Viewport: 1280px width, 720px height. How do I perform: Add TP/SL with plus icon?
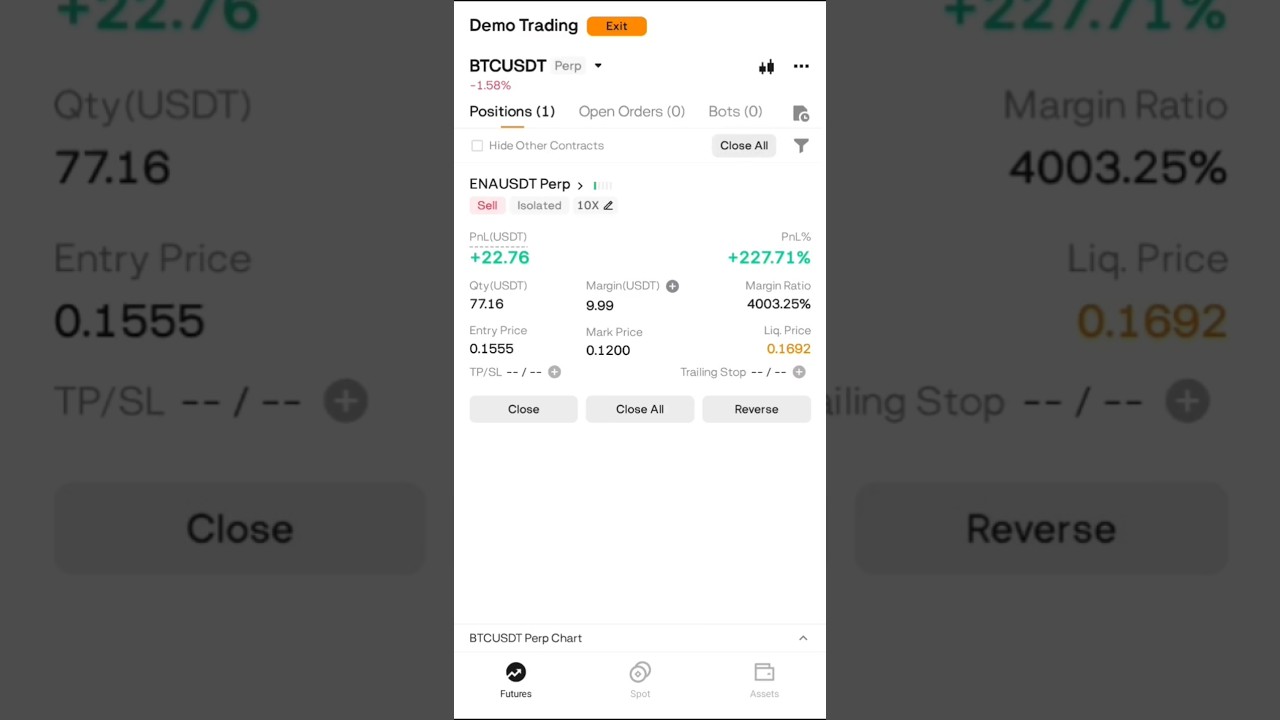coord(554,372)
